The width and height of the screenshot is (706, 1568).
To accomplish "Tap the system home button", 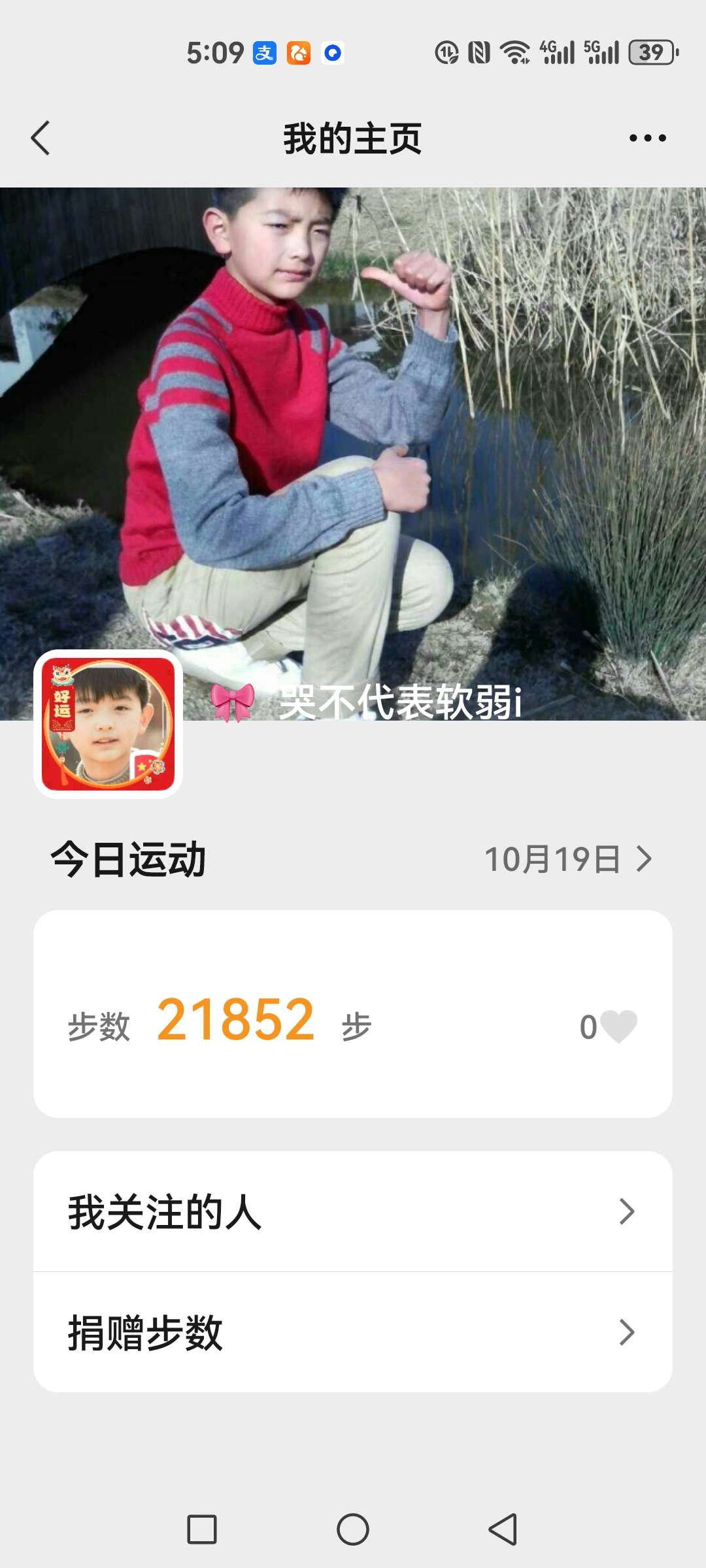I will coord(353,1529).
